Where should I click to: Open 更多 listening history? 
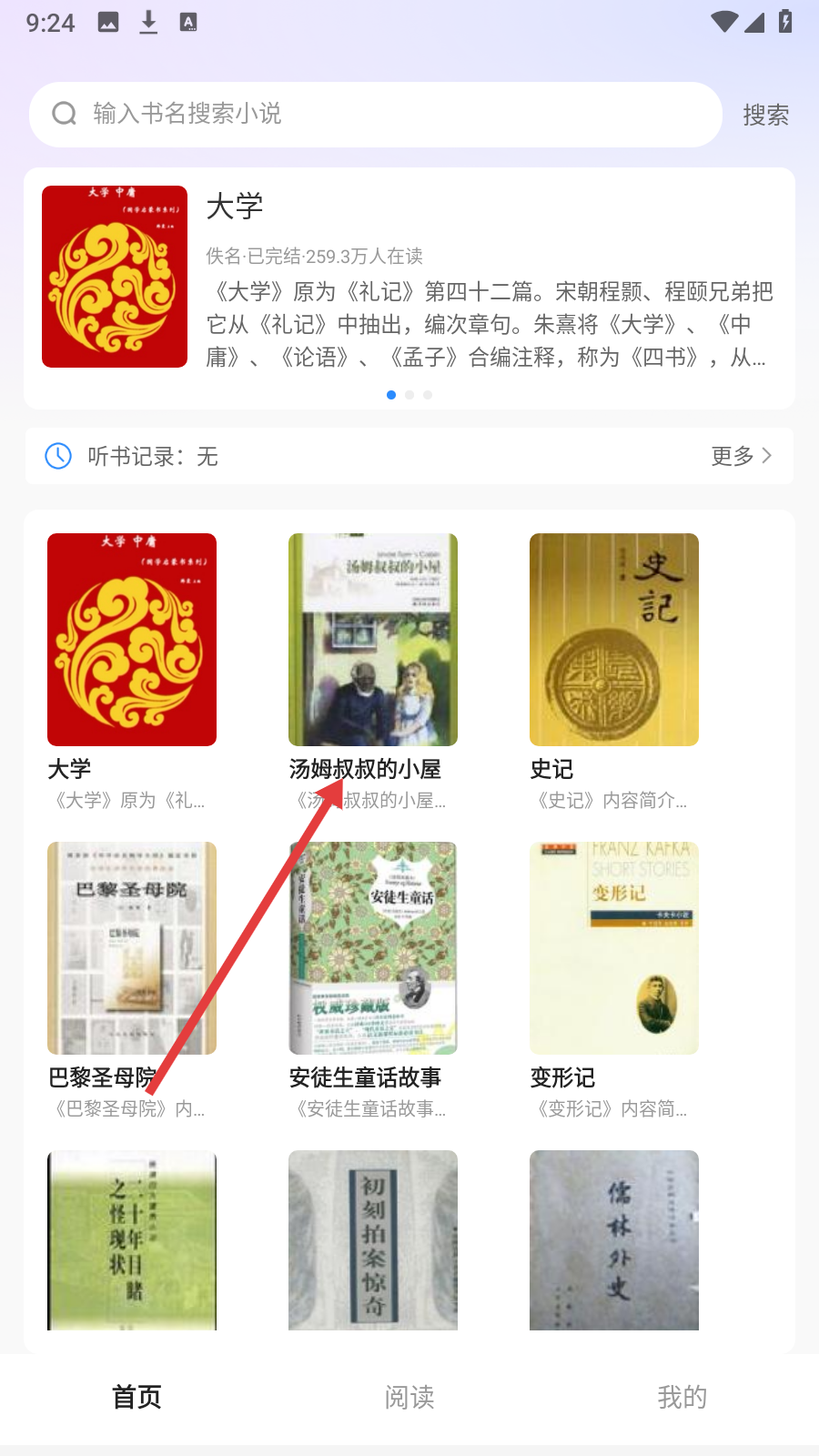tap(742, 456)
